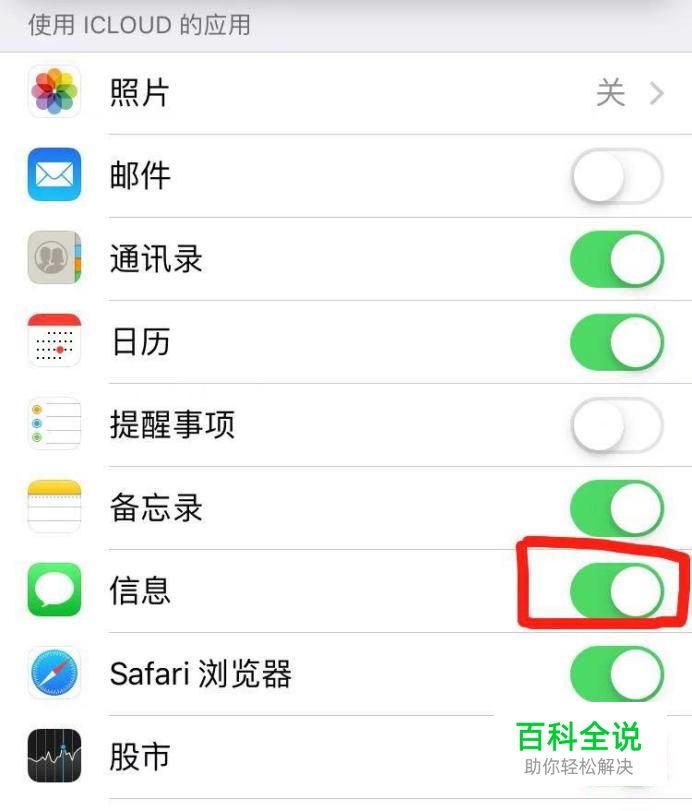Turn on the 提醒事项 (Reminders) switch

point(616,426)
